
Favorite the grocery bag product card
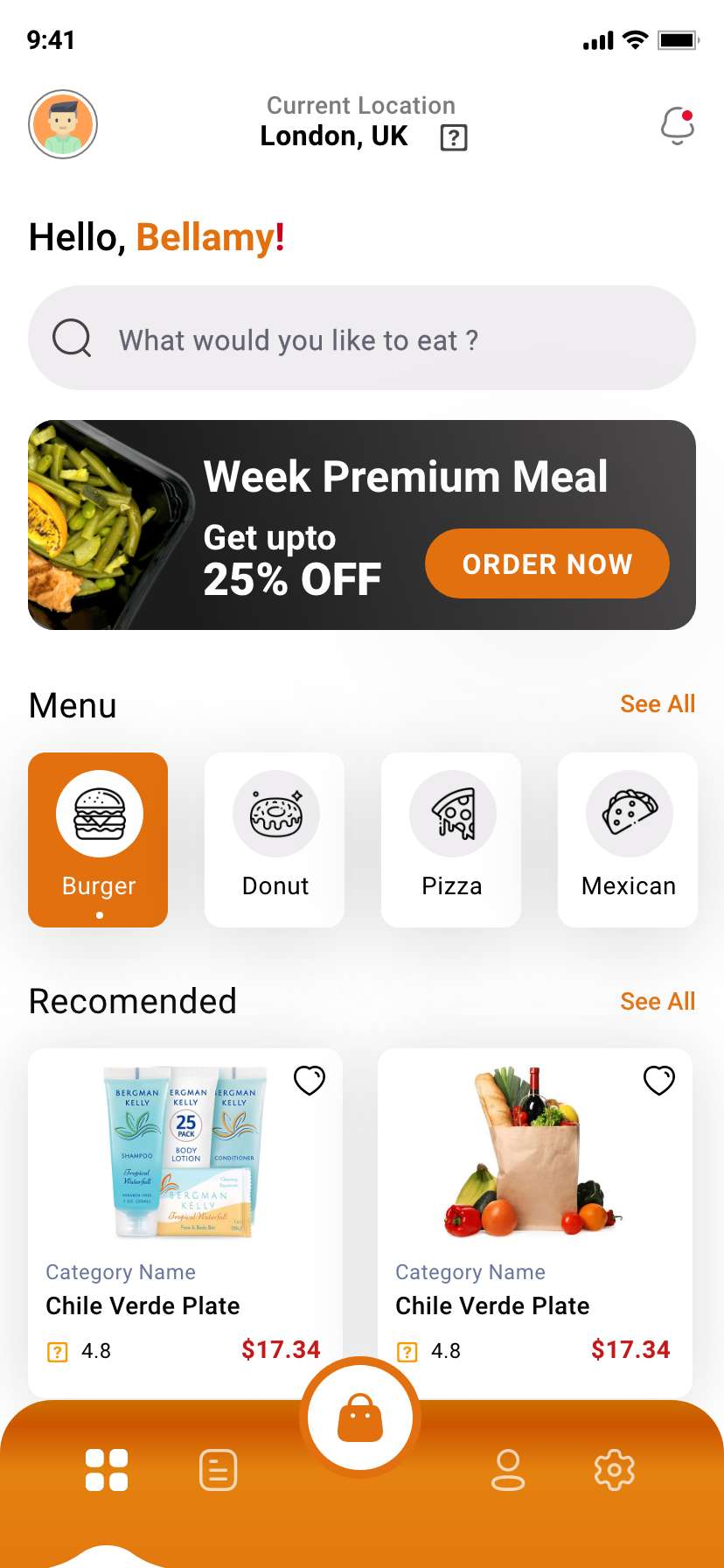(x=659, y=1081)
